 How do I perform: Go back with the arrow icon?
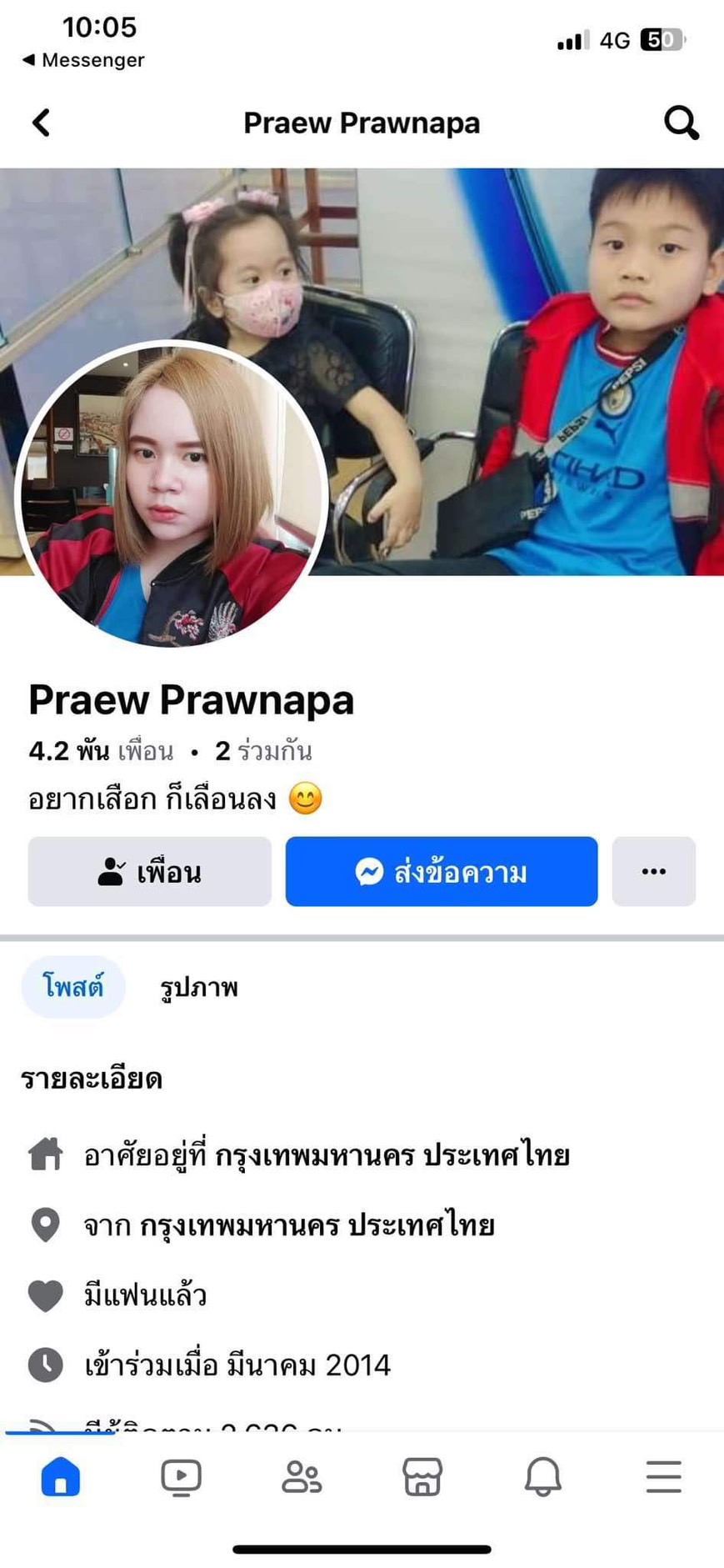coord(41,123)
